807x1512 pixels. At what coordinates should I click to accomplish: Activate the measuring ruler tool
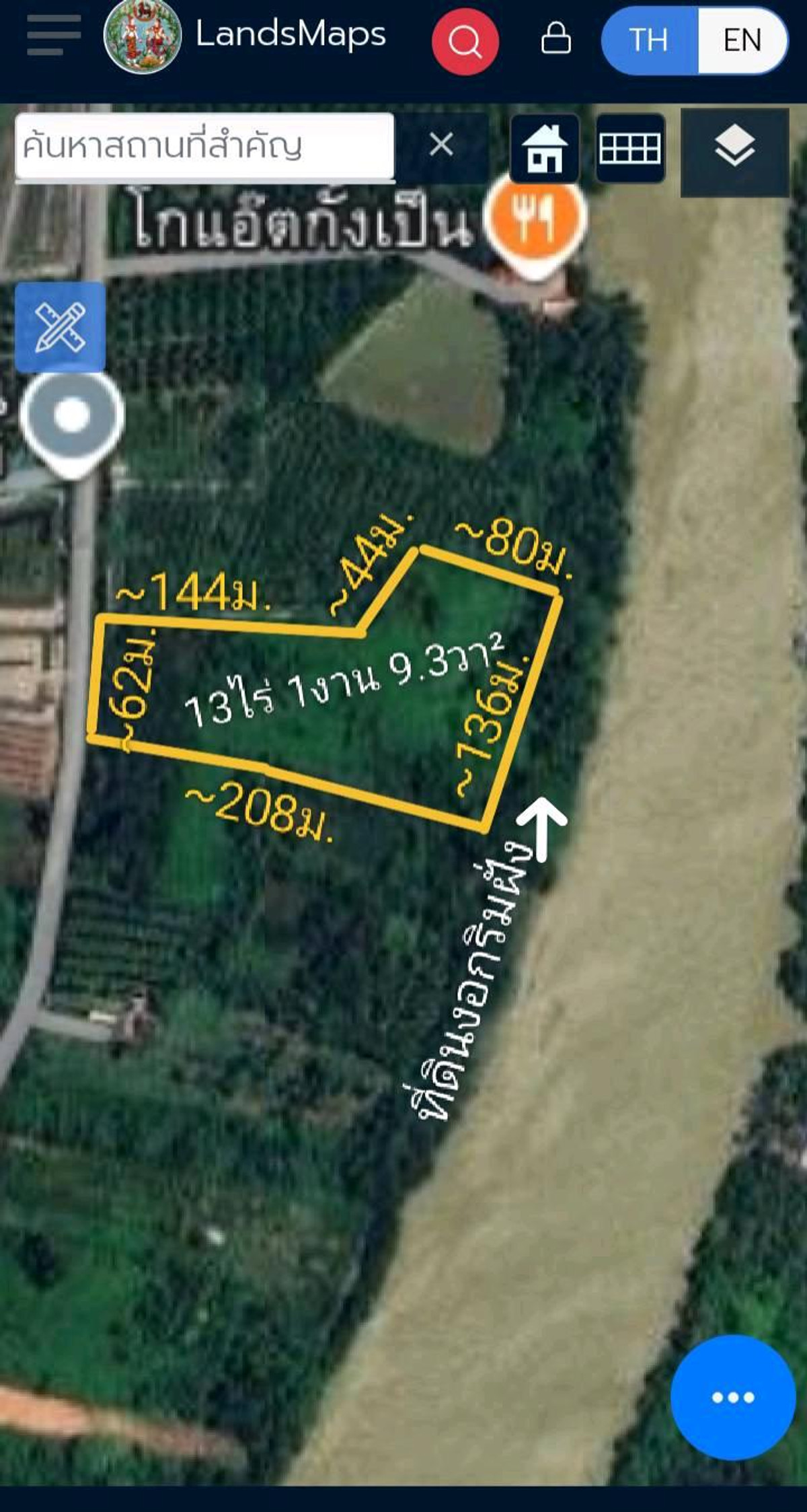[x=61, y=328]
